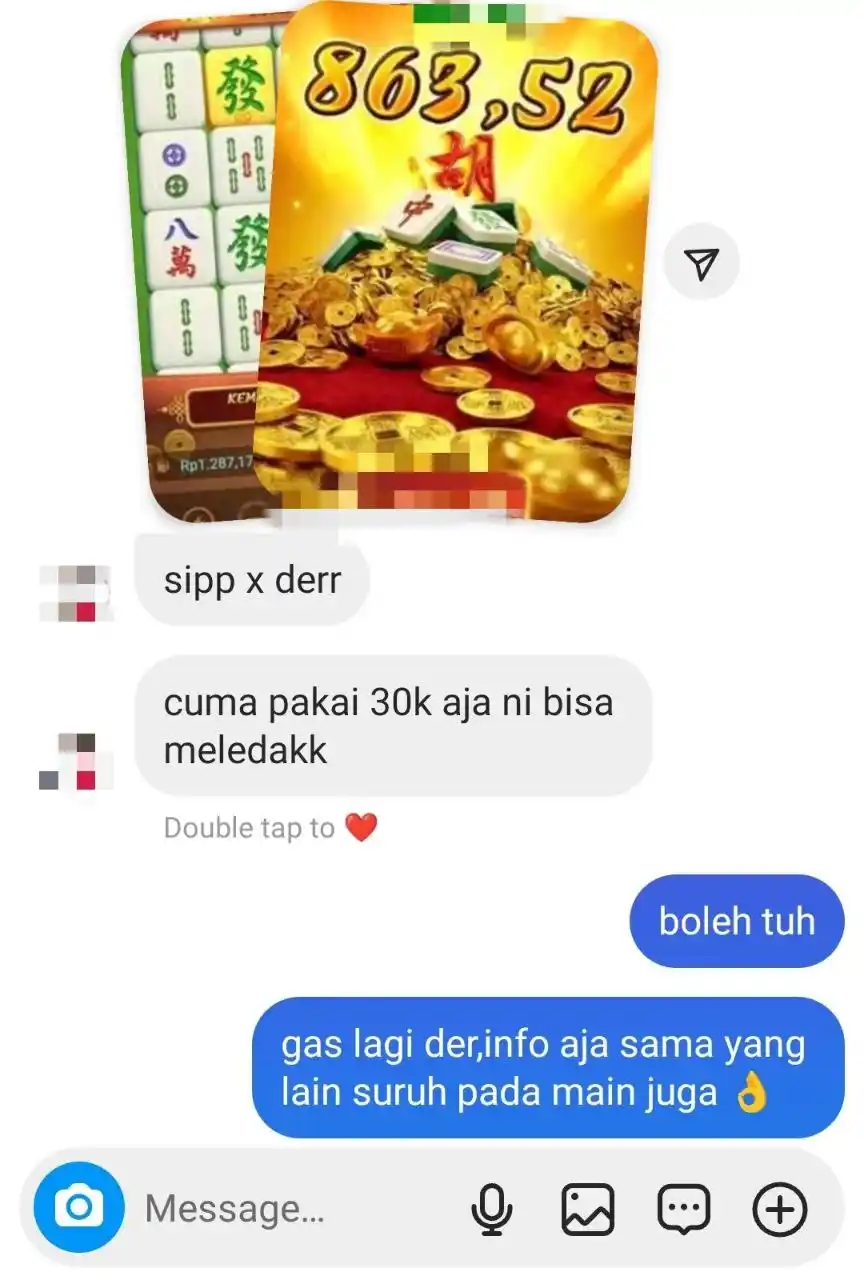Open more options with the plus icon
Screen dimensions: 864x1280
click(779, 1210)
